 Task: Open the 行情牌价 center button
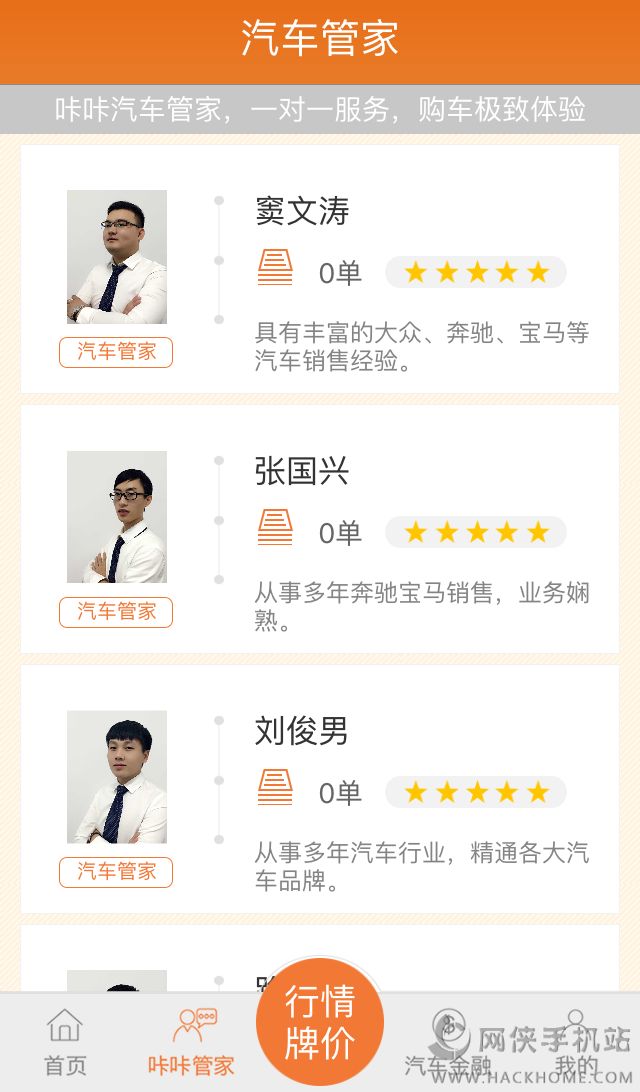click(x=320, y=1022)
